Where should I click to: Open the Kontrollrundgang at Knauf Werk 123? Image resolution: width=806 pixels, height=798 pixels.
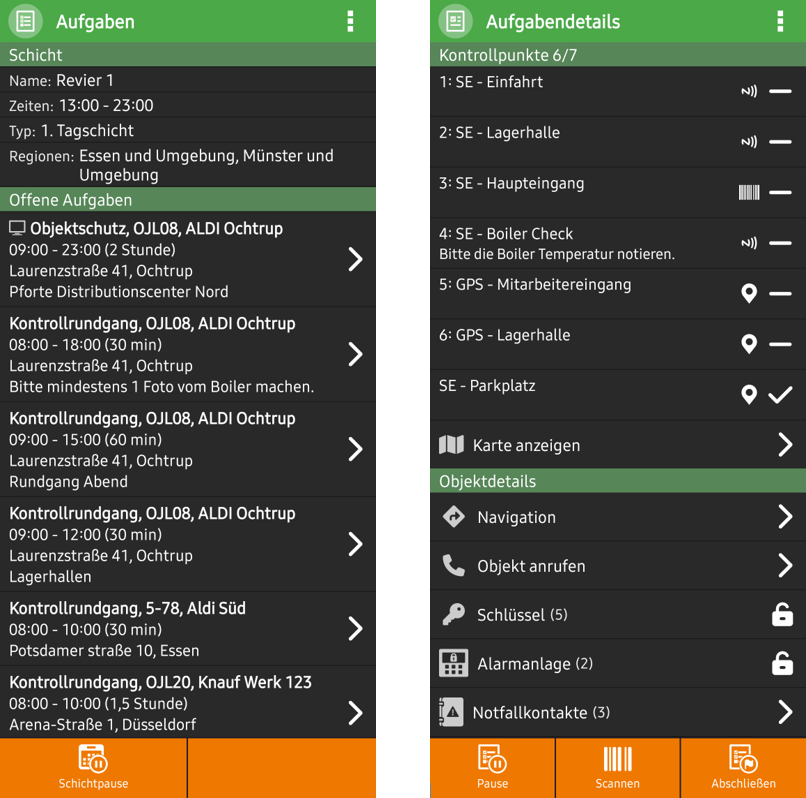click(187, 702)
